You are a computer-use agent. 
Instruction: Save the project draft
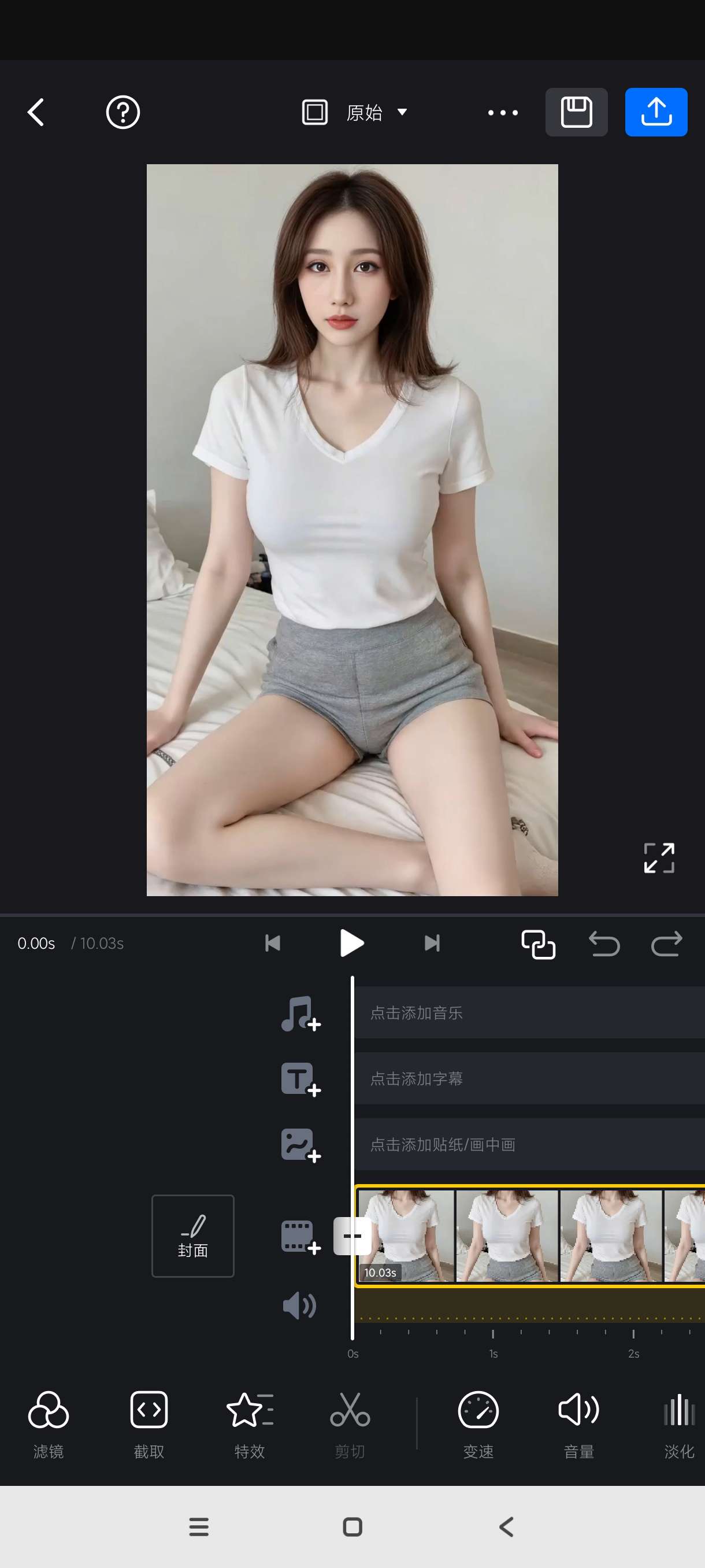coord(576,113)
